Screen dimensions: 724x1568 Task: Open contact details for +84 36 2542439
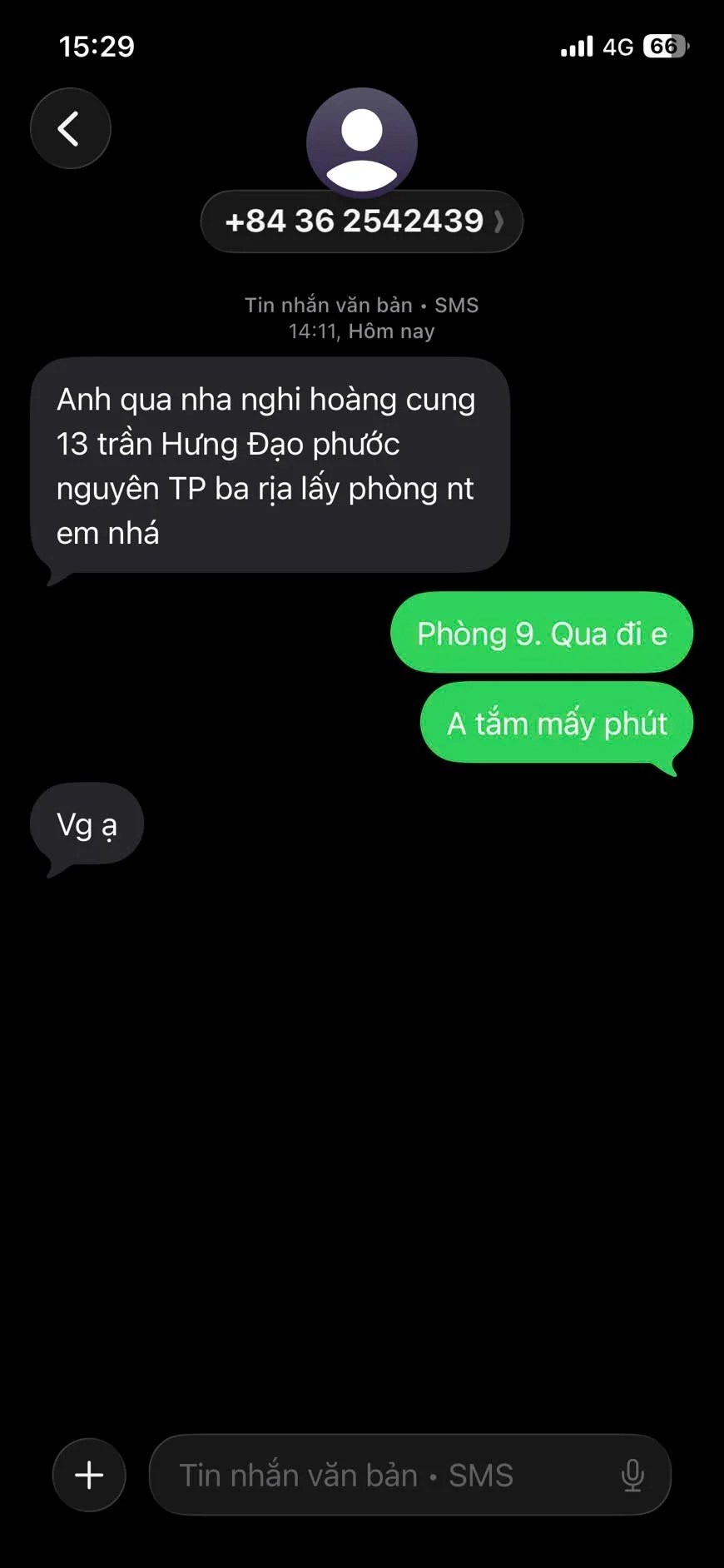361,222
